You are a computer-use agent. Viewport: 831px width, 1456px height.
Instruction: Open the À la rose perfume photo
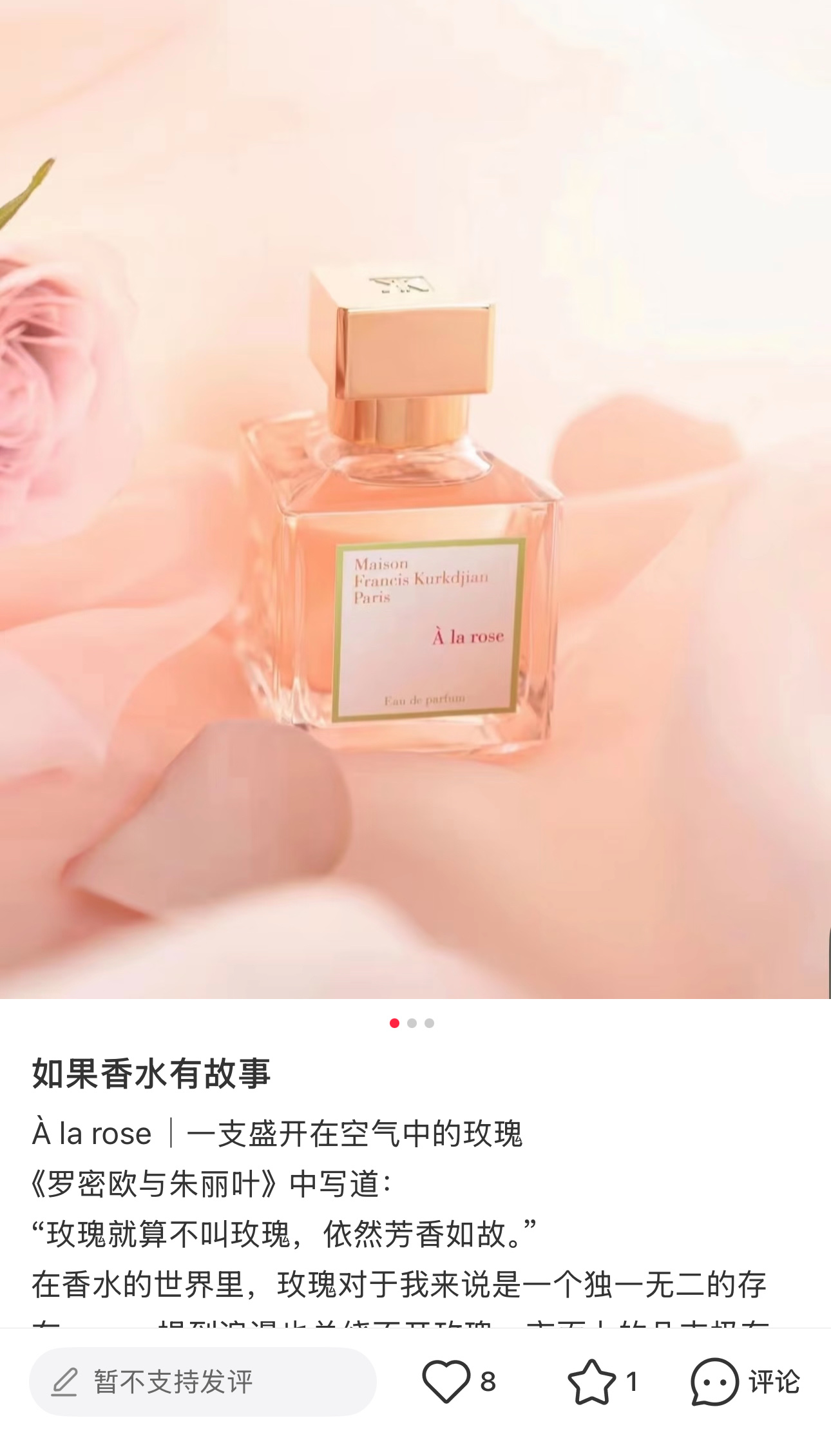tap(415, 500)
